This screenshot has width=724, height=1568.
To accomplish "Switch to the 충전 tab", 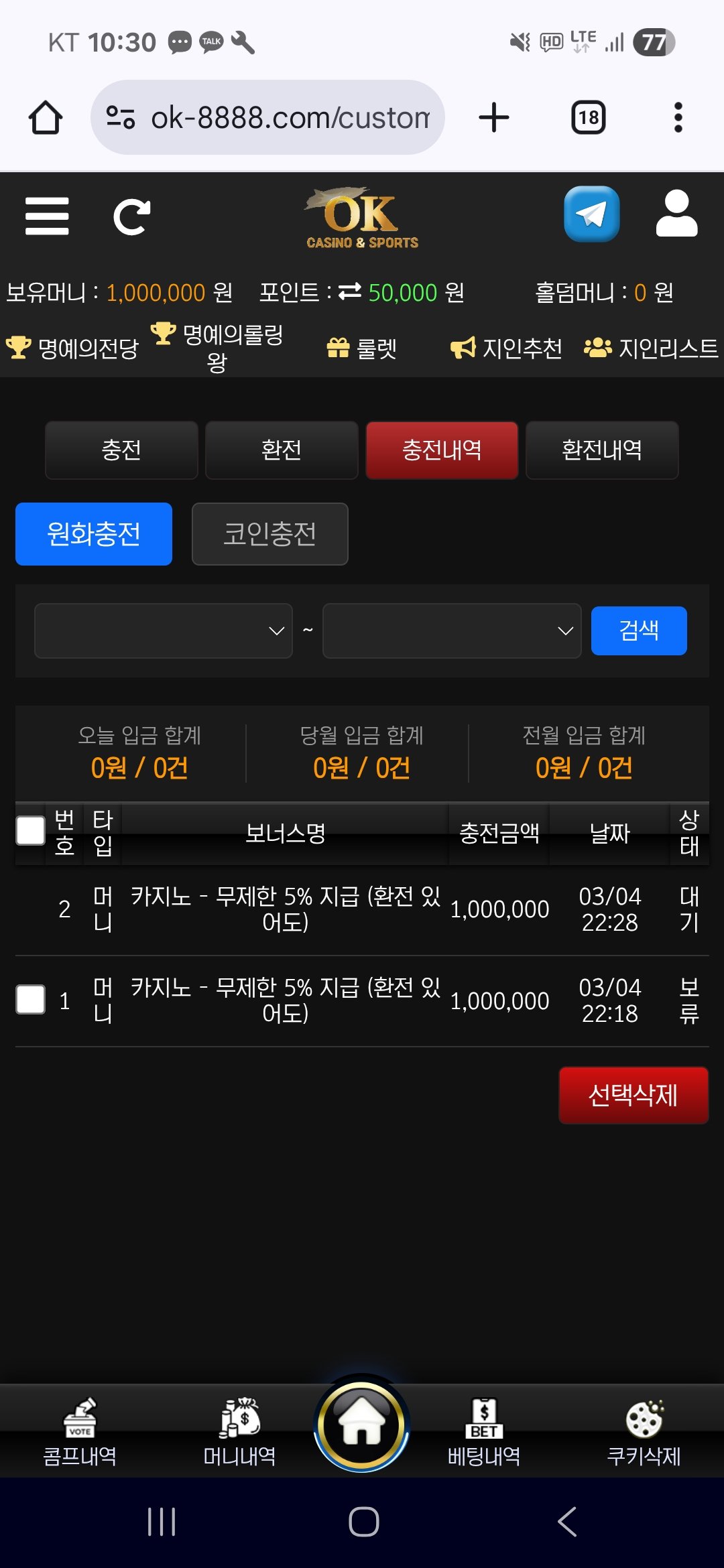I will 121,450.
